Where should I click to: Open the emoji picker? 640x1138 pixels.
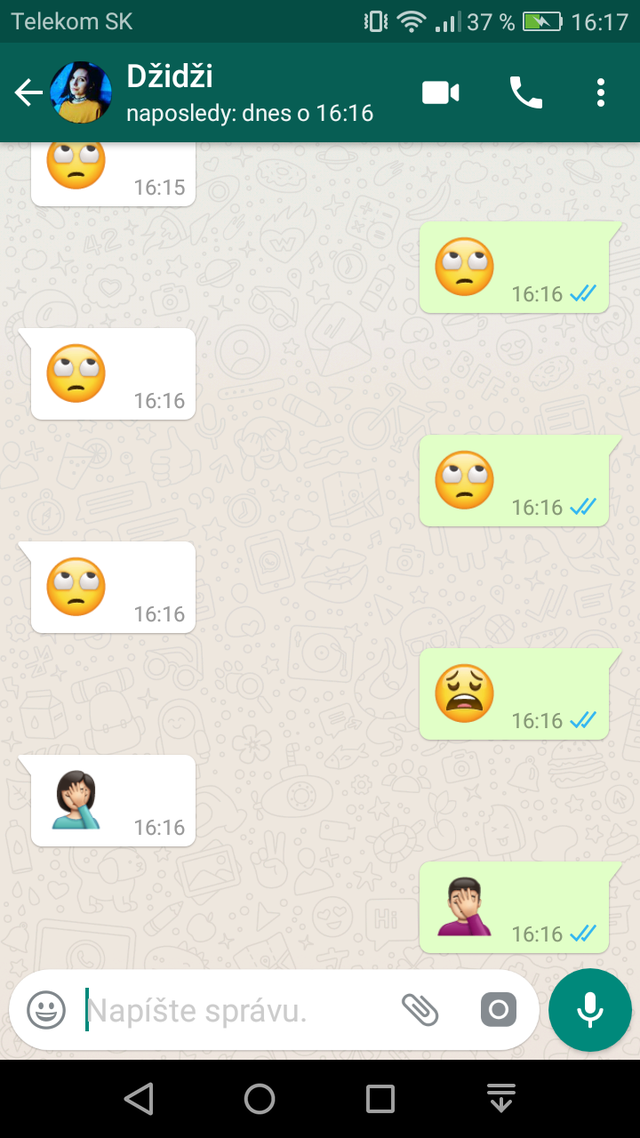click(46, 1010)
